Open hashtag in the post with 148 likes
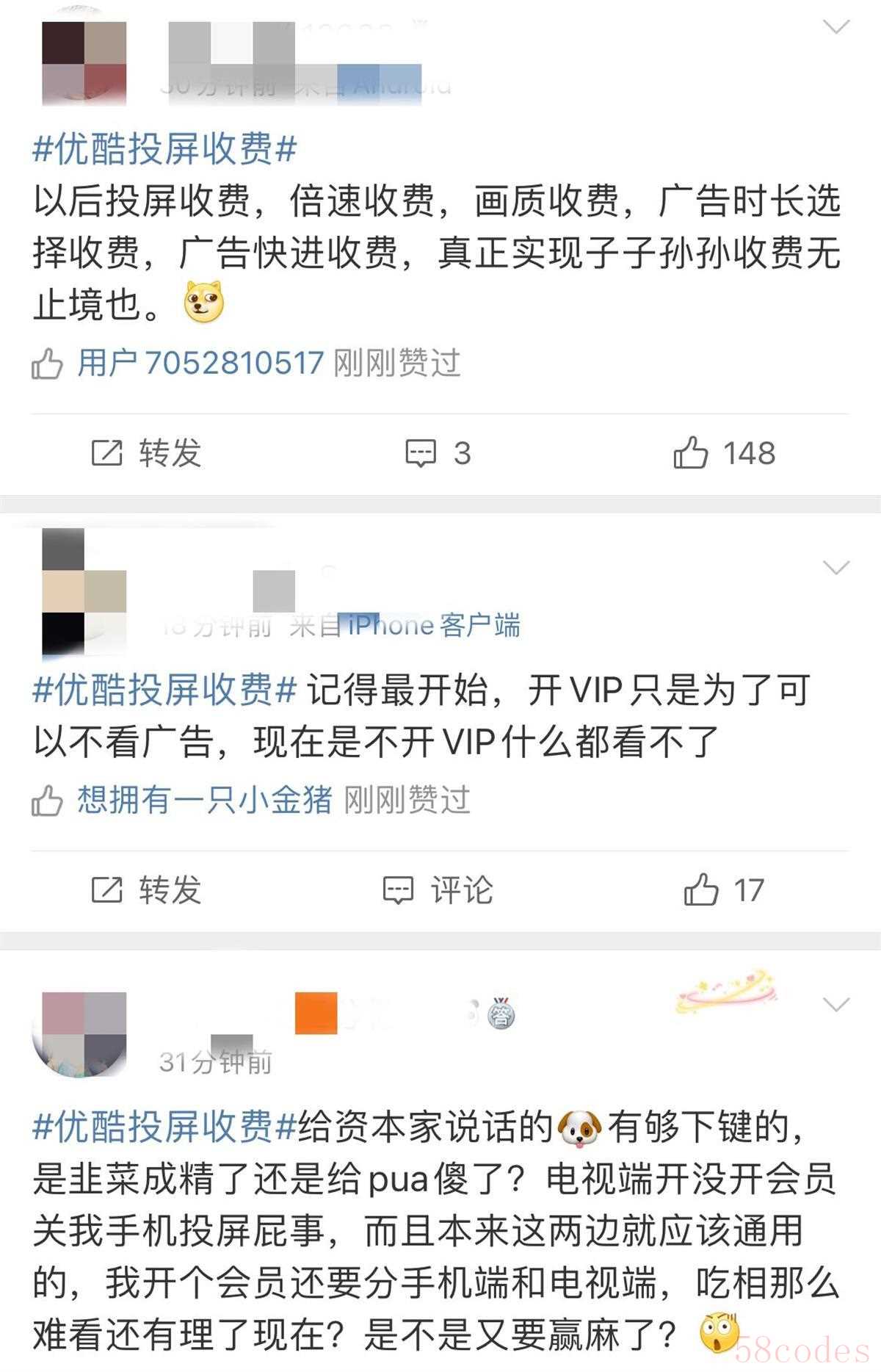 164,149
